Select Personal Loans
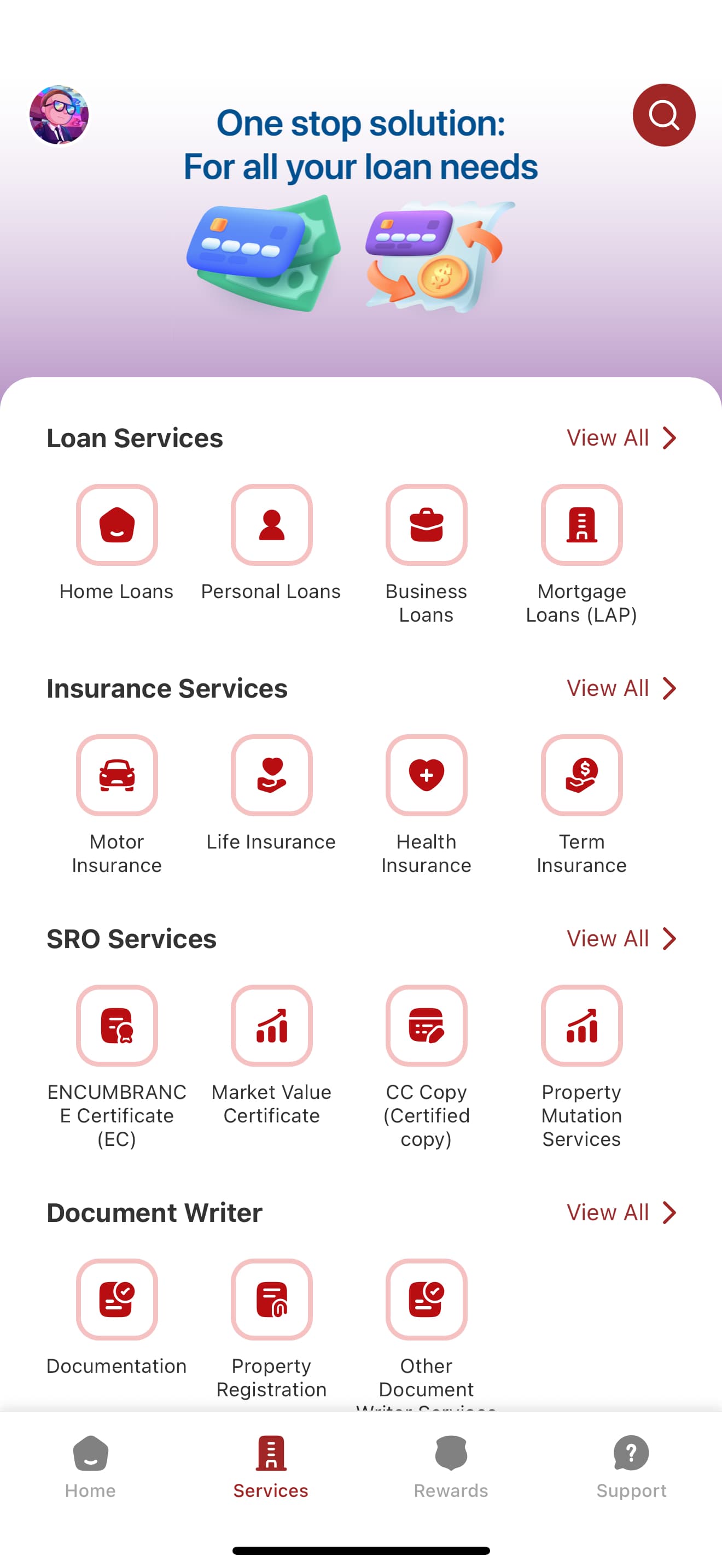This screenshot has width=722, height=1568. pos(271,525)
